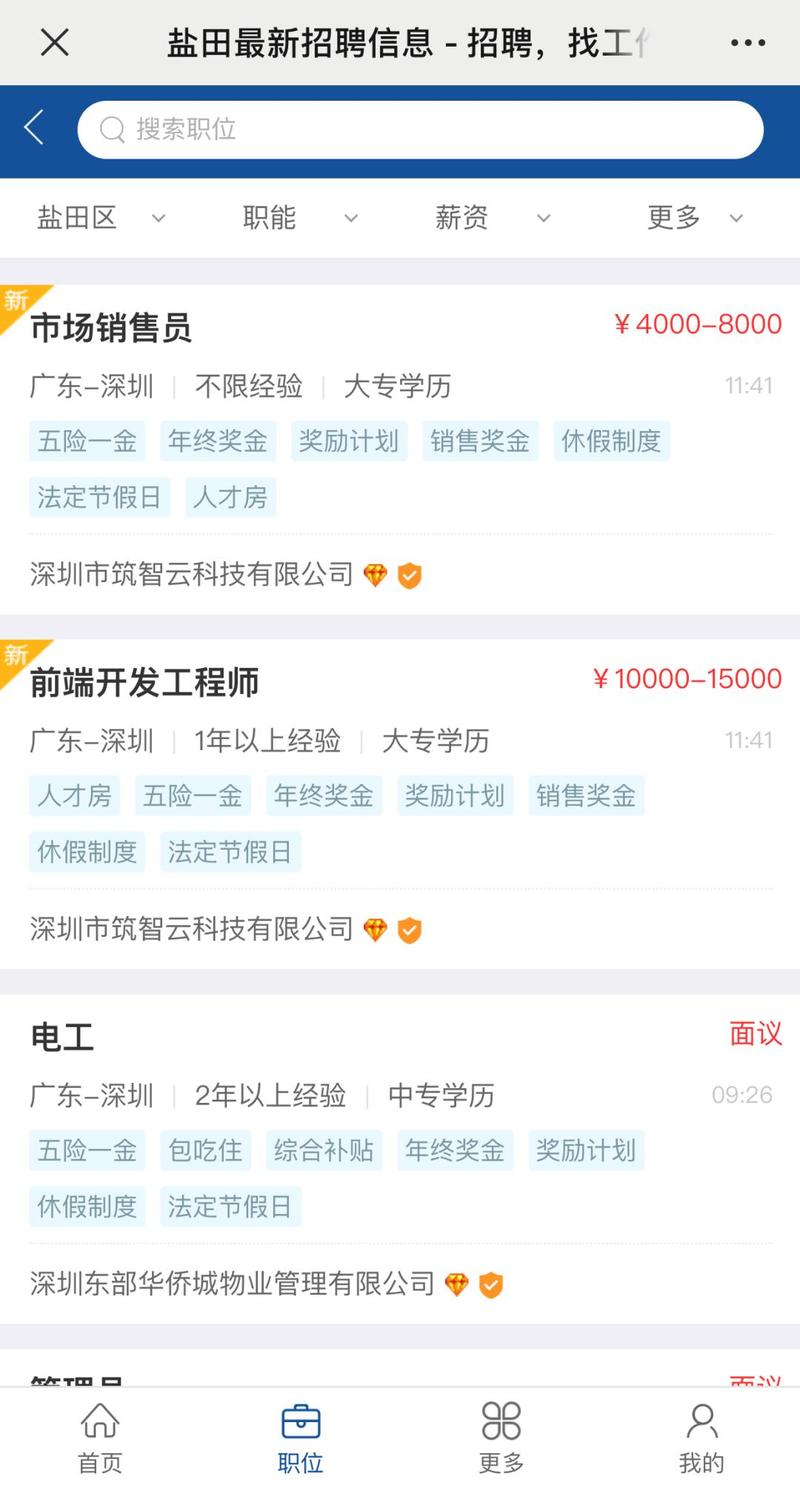Open the 电工 job card
This screenshot has height=1488, width=800.
click(x=62, y=1037)
